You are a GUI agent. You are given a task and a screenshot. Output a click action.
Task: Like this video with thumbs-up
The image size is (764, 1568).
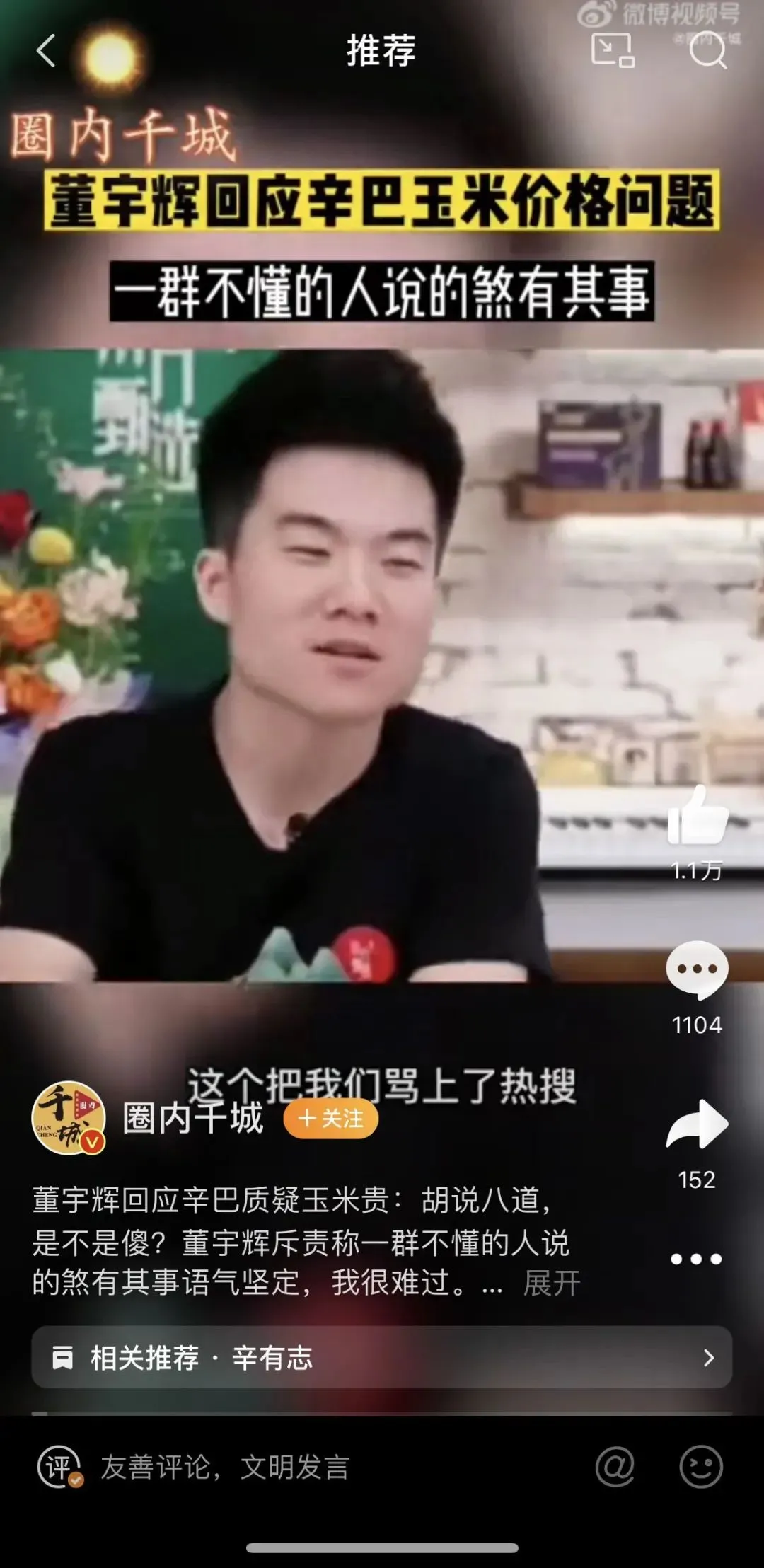[698, 817]
